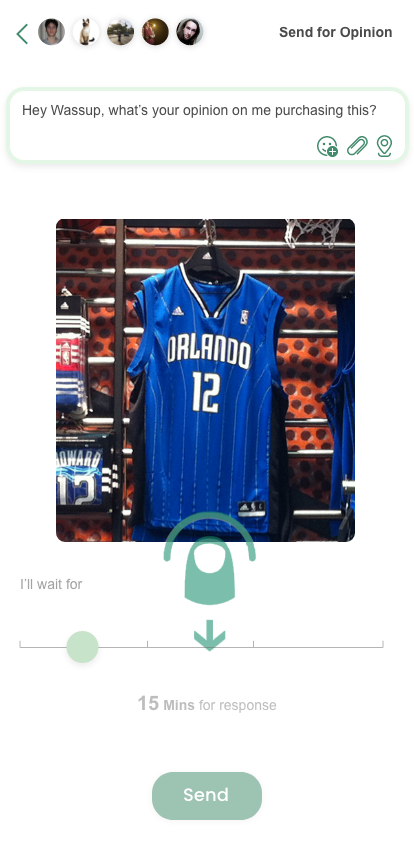Tap the wait time slider handle

(x=82, y=646)
